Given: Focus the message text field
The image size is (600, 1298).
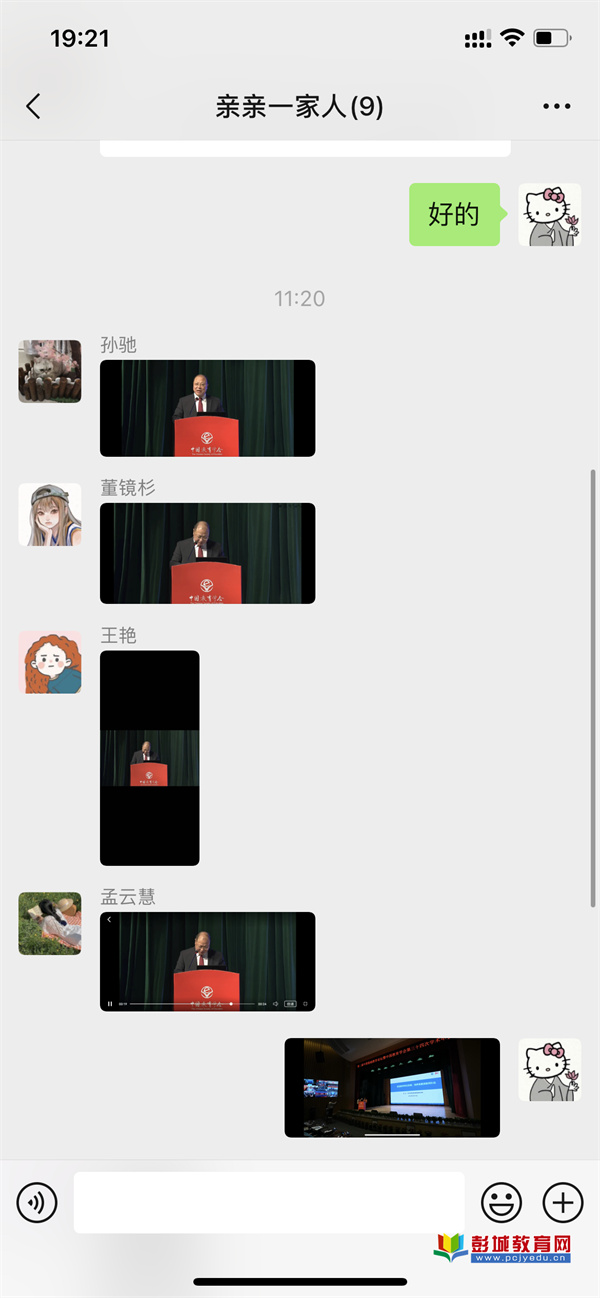Looking at the screenshot, I should click(269, 1202).
